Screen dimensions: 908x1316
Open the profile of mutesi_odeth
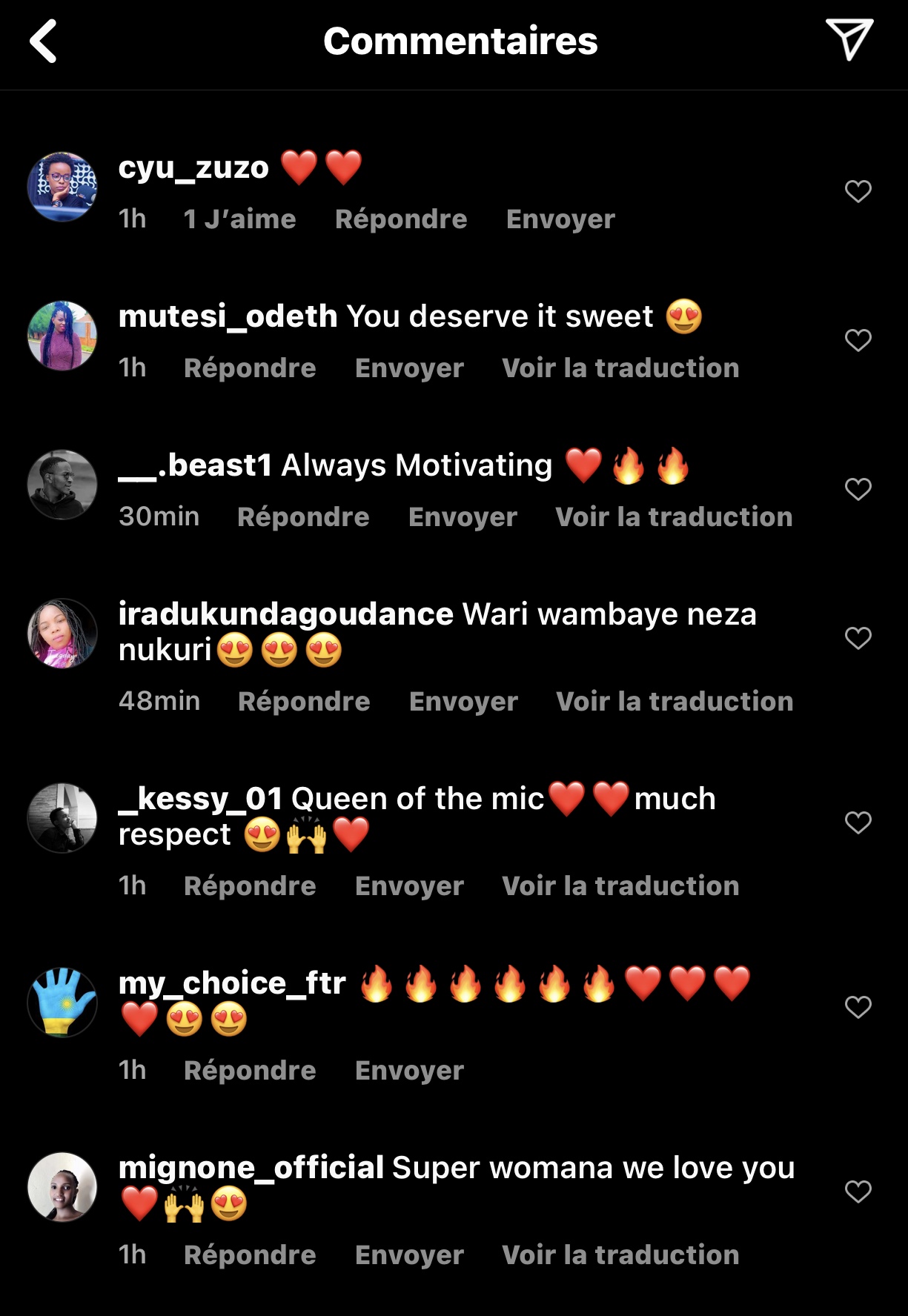click(62, 336)
